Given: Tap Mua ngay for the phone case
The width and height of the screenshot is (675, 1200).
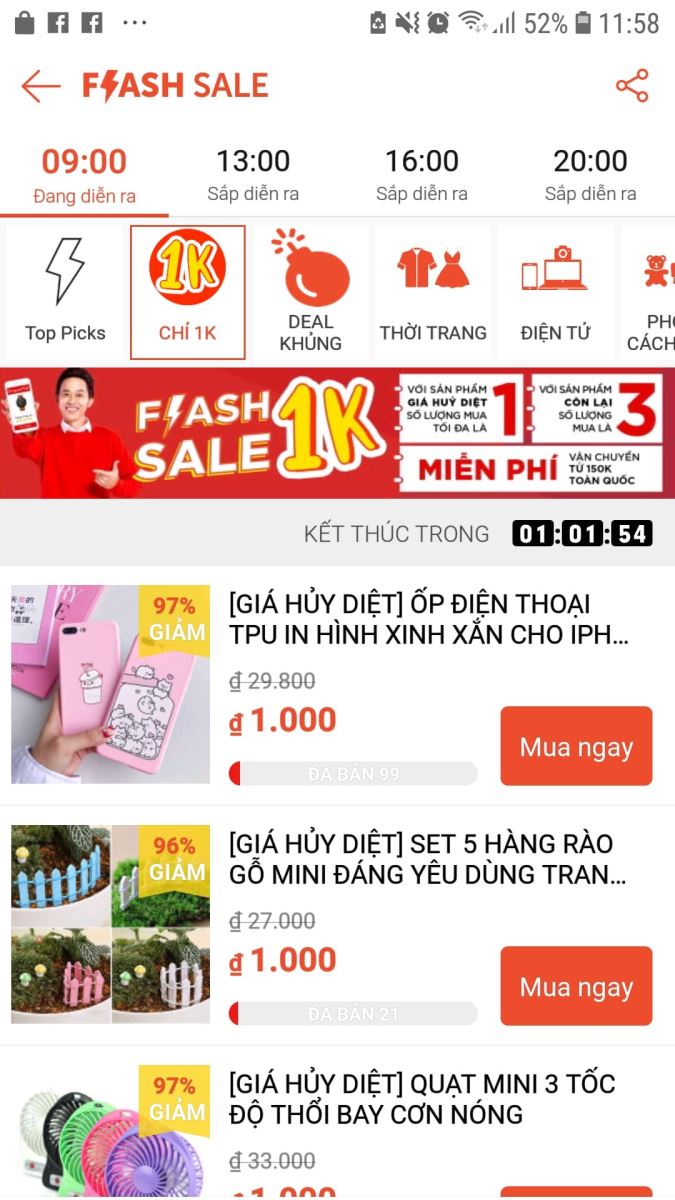Looking at the screenshot, I should [x=576, y=746].
